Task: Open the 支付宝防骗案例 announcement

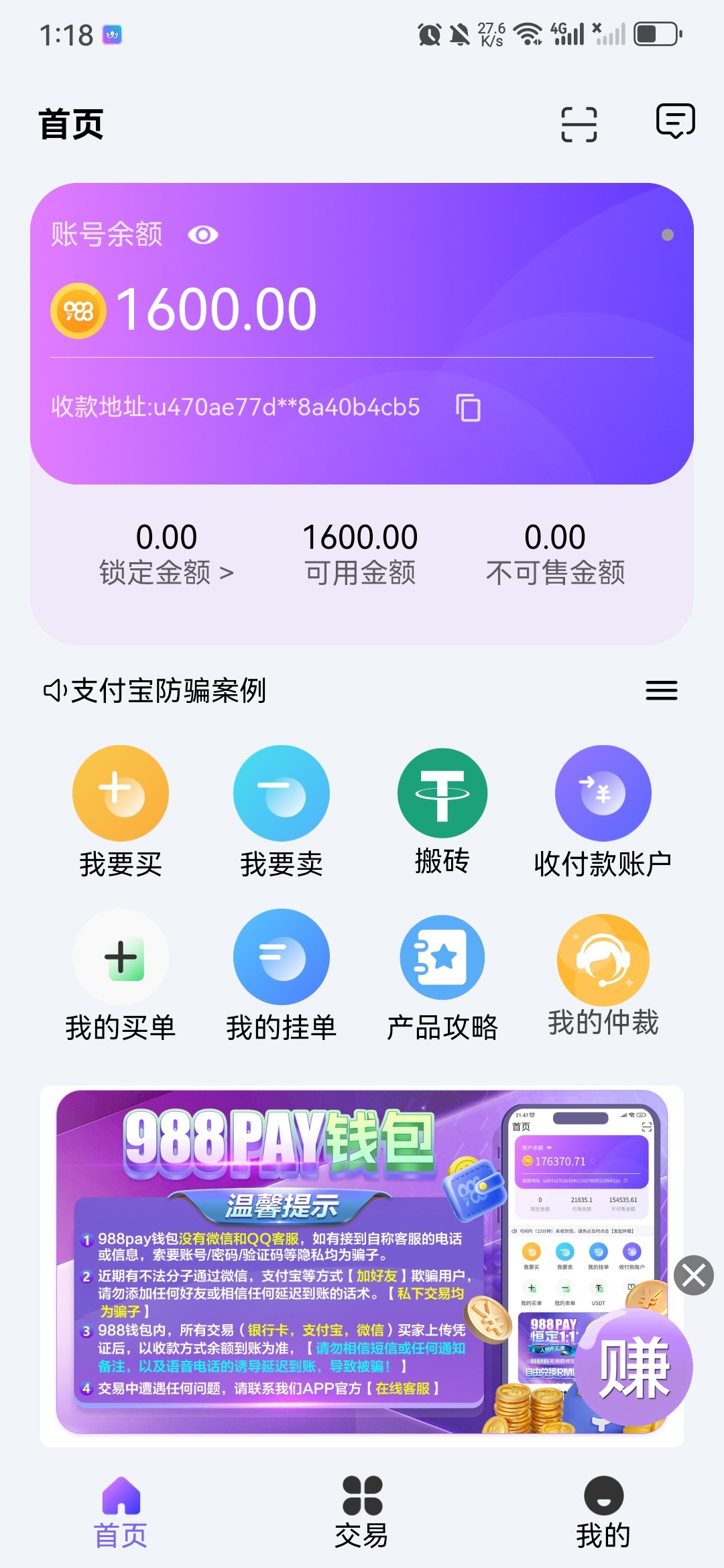Action: coord(168,690)
